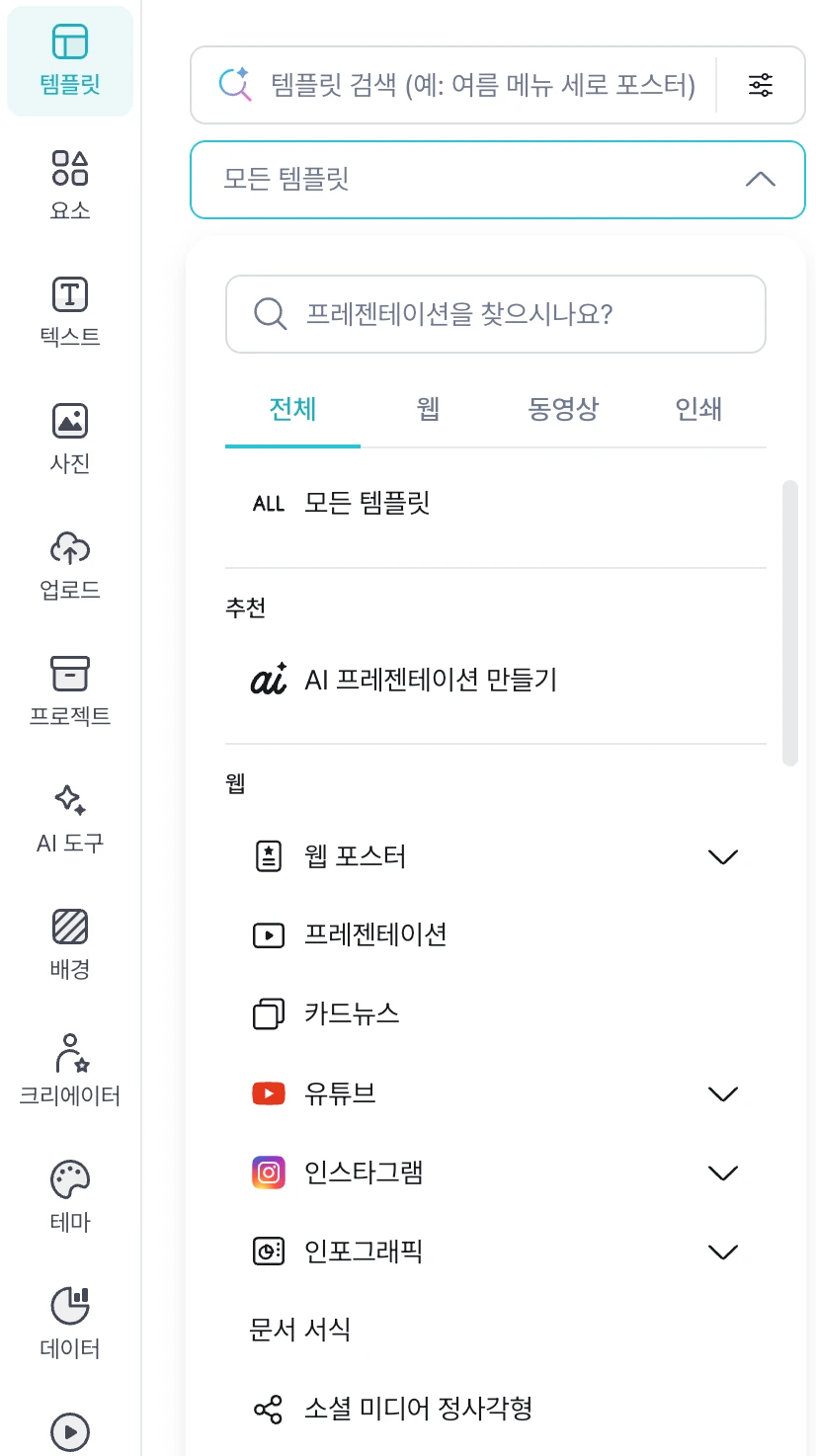Tap the 프레젠테이션을 찾으시나요 search box
This screenshot has height=1456, width=816.
496,314
